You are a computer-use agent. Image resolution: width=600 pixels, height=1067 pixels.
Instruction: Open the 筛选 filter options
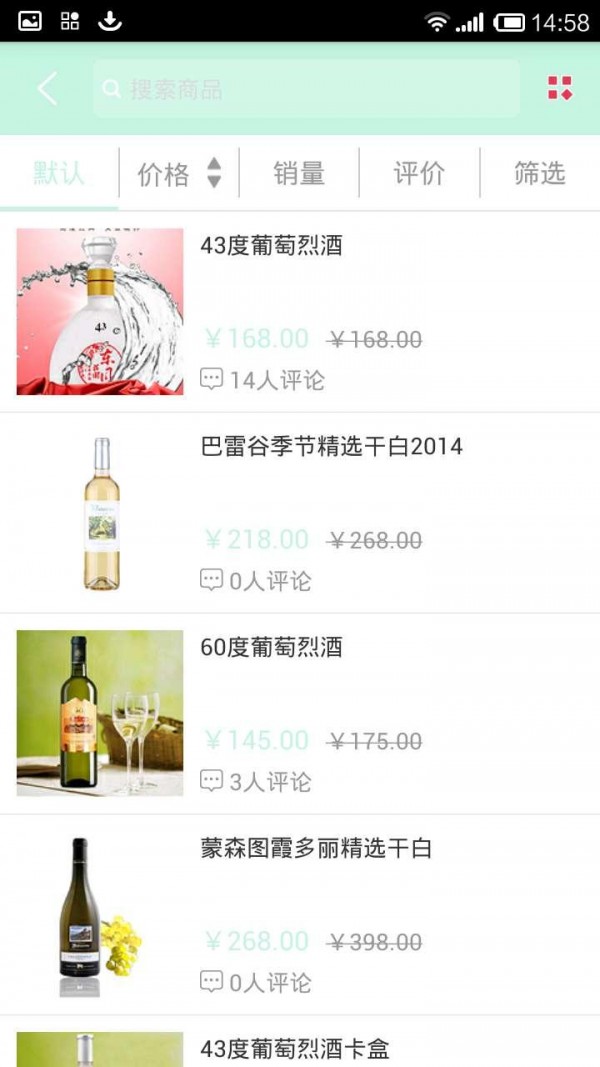(540, 174)
